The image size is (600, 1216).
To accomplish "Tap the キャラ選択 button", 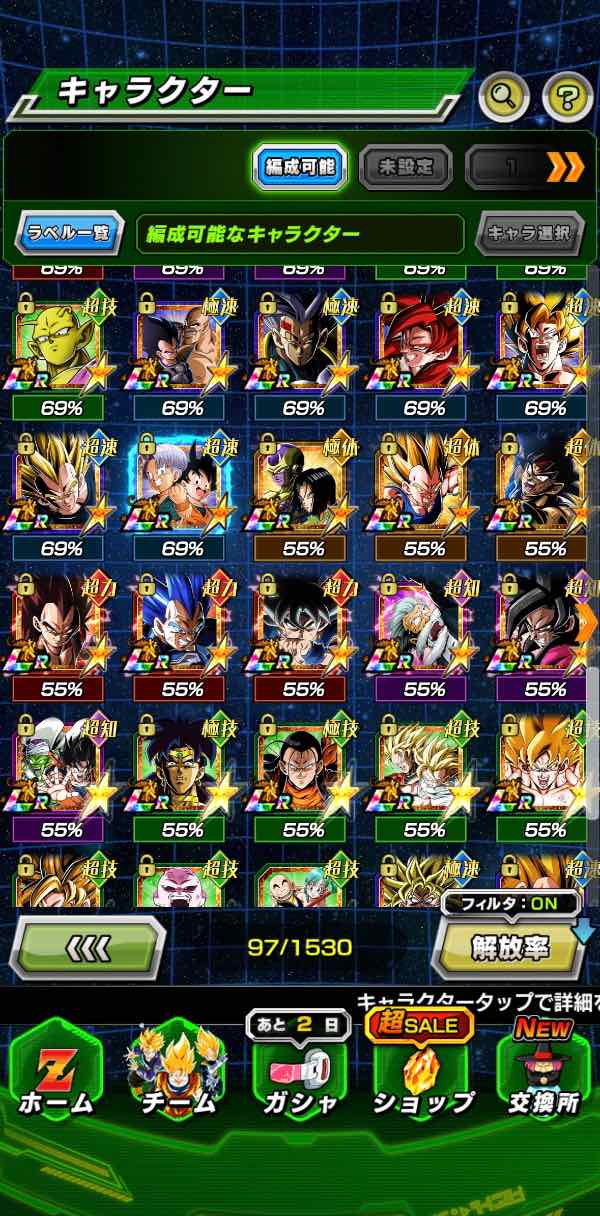I will [529, 234].
